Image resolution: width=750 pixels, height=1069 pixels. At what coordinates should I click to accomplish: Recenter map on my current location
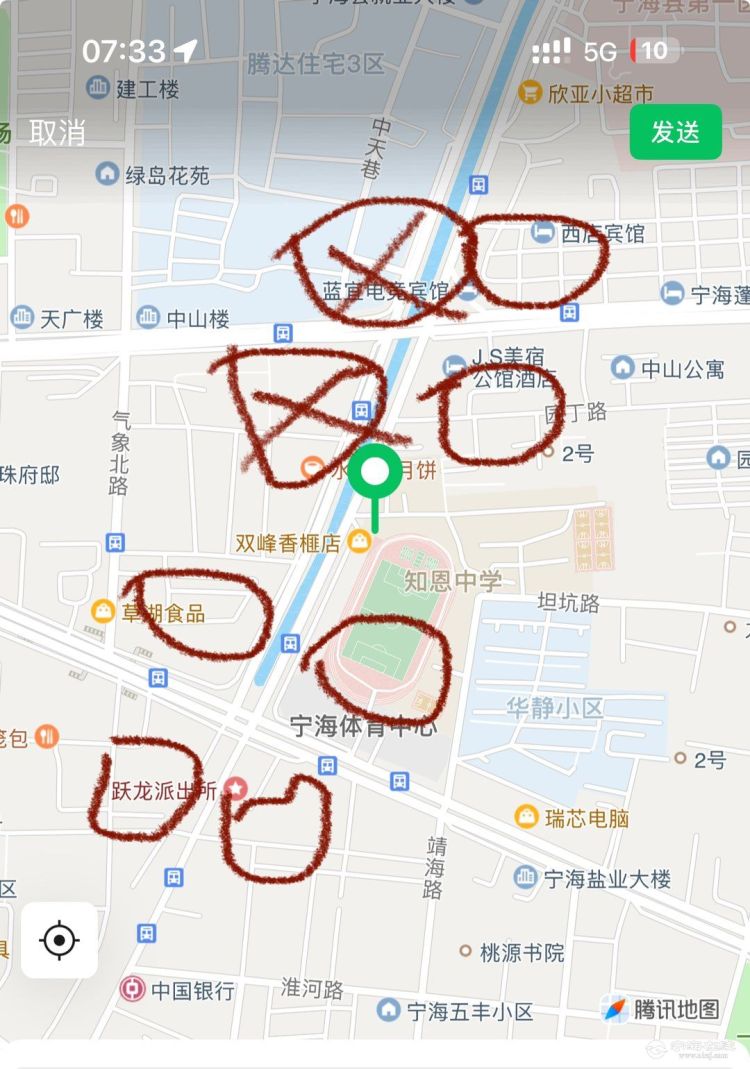click(59, 940)
